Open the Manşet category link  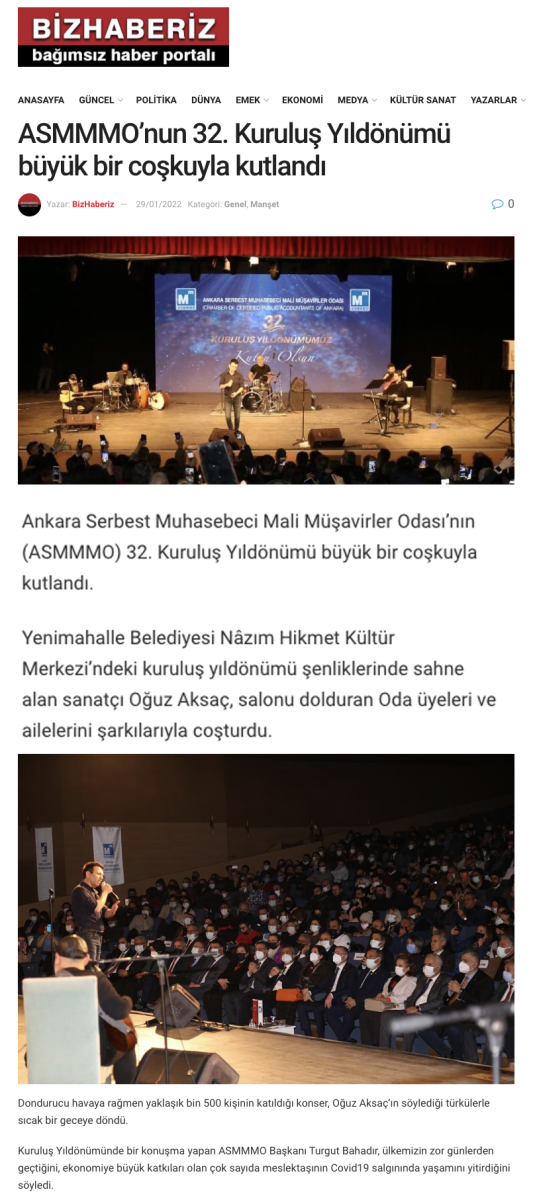point(265,204)
